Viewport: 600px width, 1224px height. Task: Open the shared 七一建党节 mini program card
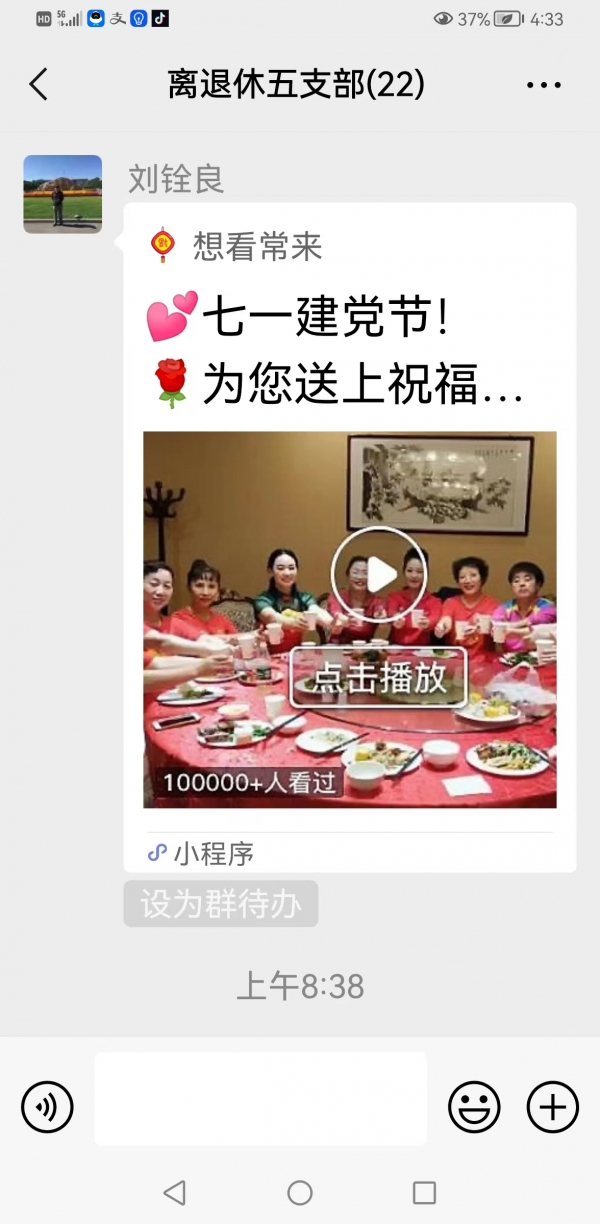(350, 540)
